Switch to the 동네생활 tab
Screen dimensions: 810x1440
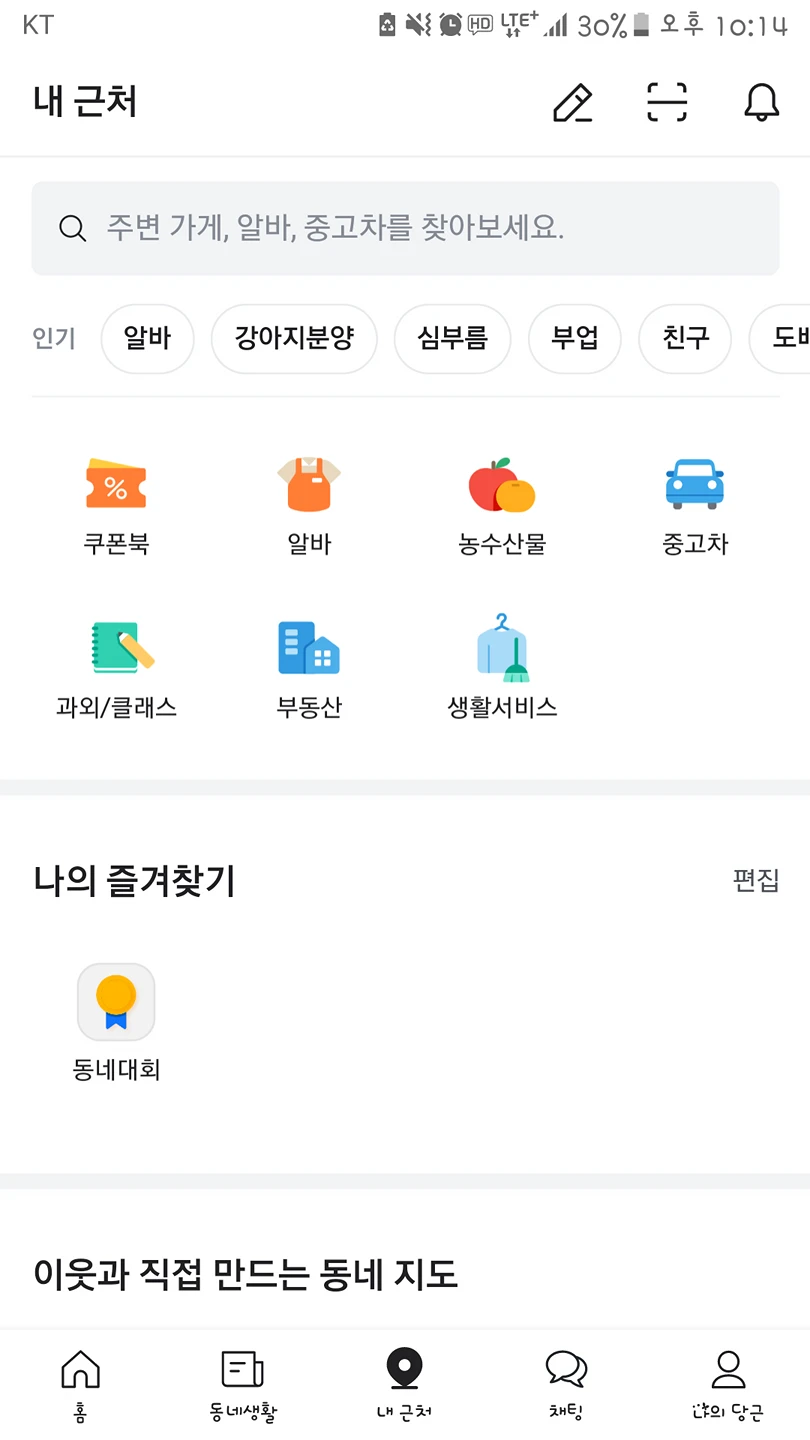point(243,1385)
